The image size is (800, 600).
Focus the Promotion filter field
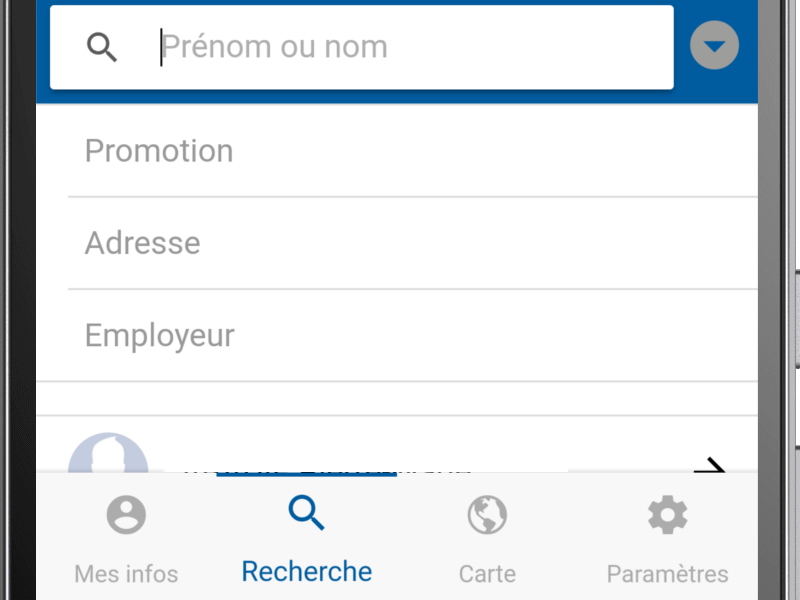coord(410,151)
